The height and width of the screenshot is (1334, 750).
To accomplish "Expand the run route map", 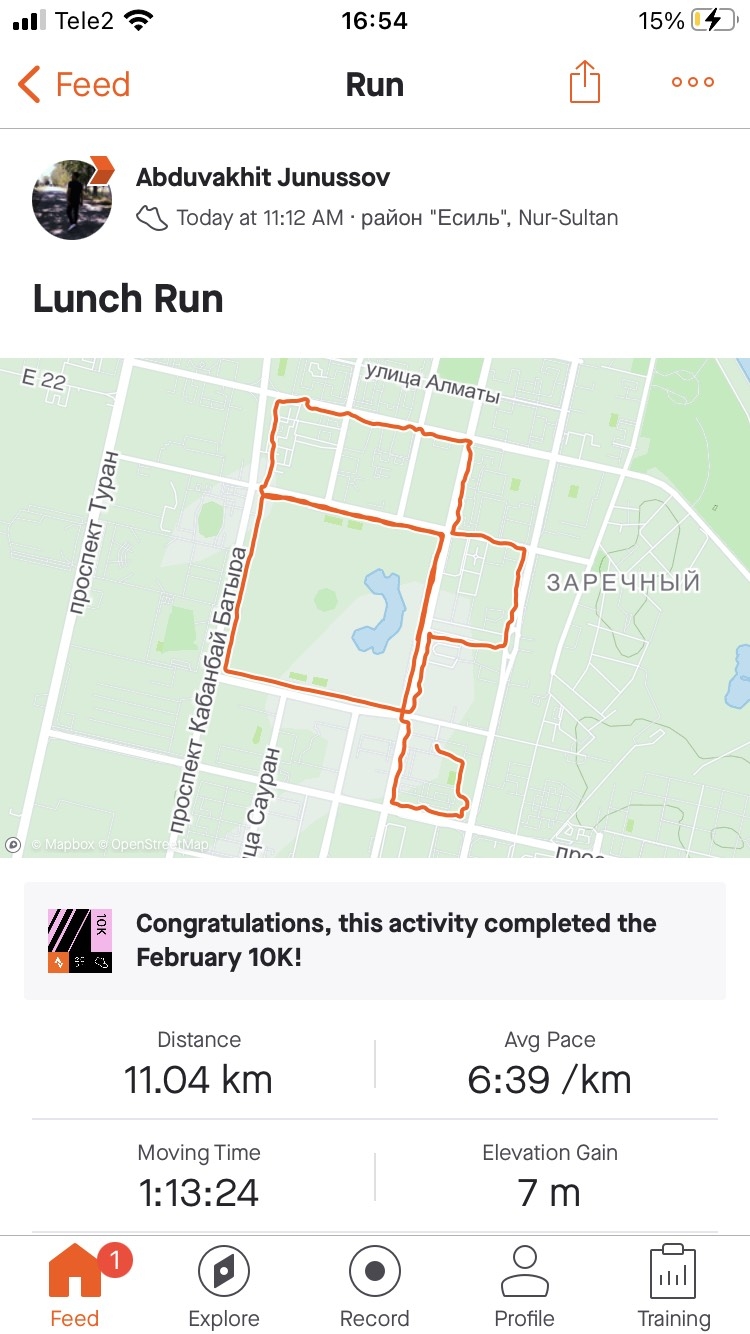I will click(x=375, y=607).
